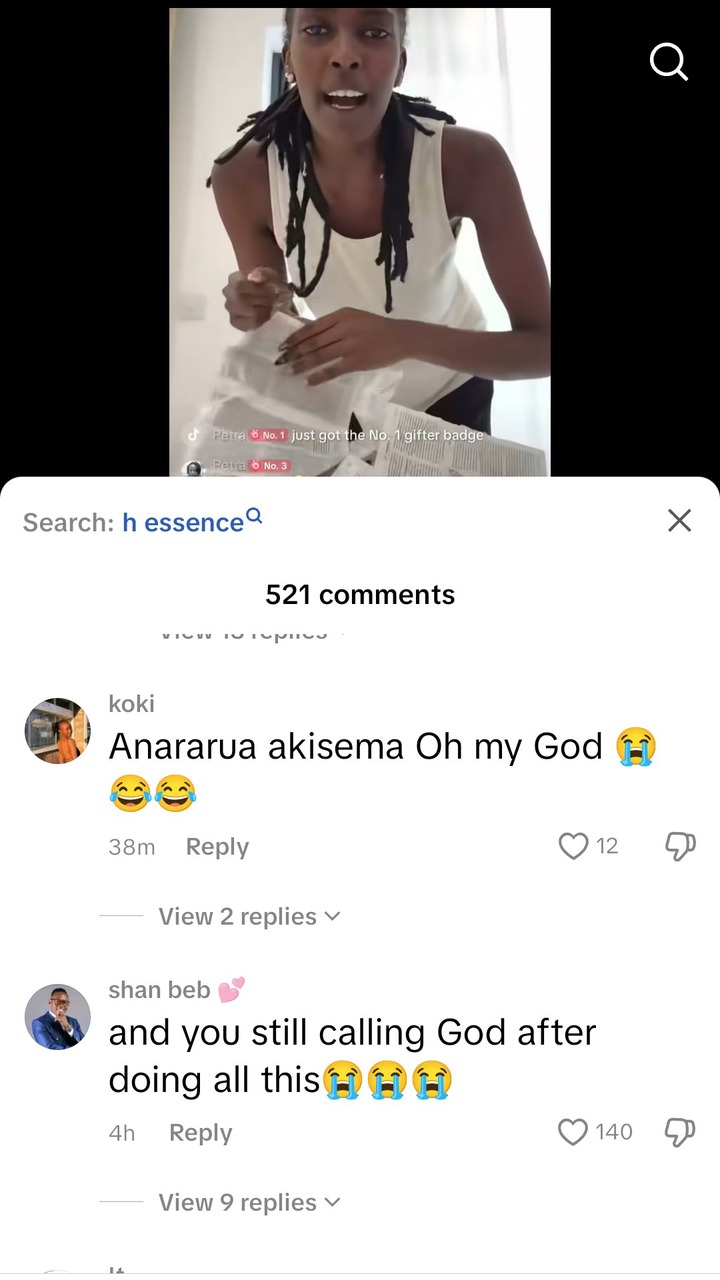Reply to shan beb's comment

click(x=200, y=1133)
